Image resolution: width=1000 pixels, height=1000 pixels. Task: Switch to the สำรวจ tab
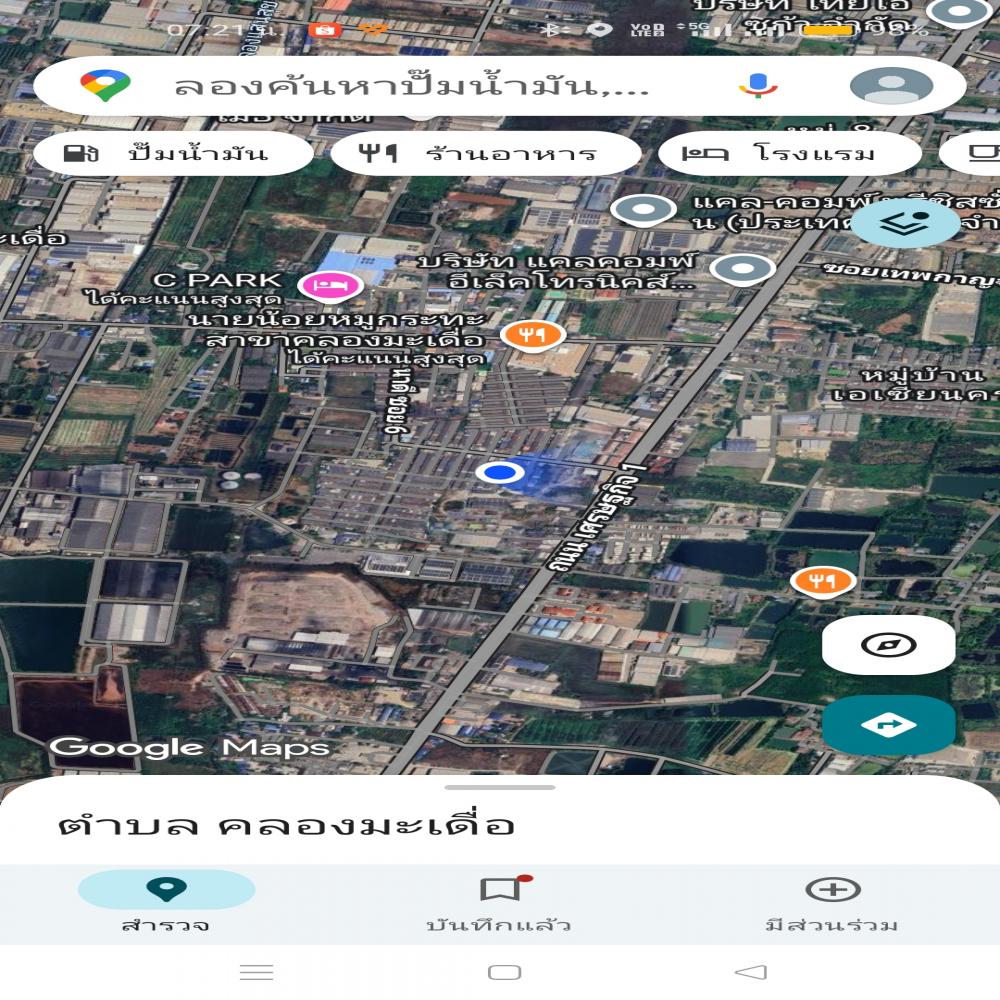tap(166, 901)
